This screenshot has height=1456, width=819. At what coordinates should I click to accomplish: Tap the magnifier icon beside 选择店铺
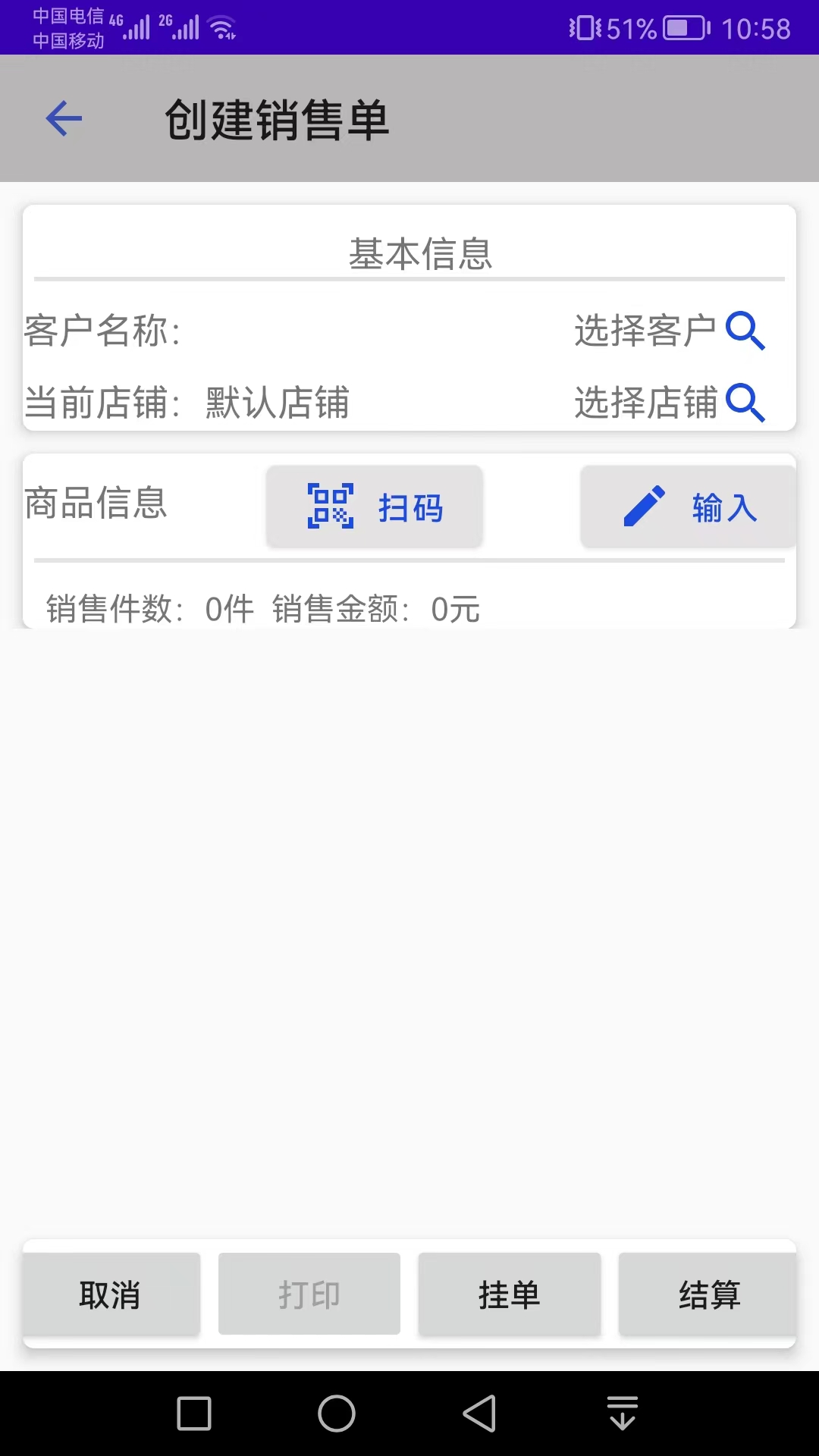746,403
